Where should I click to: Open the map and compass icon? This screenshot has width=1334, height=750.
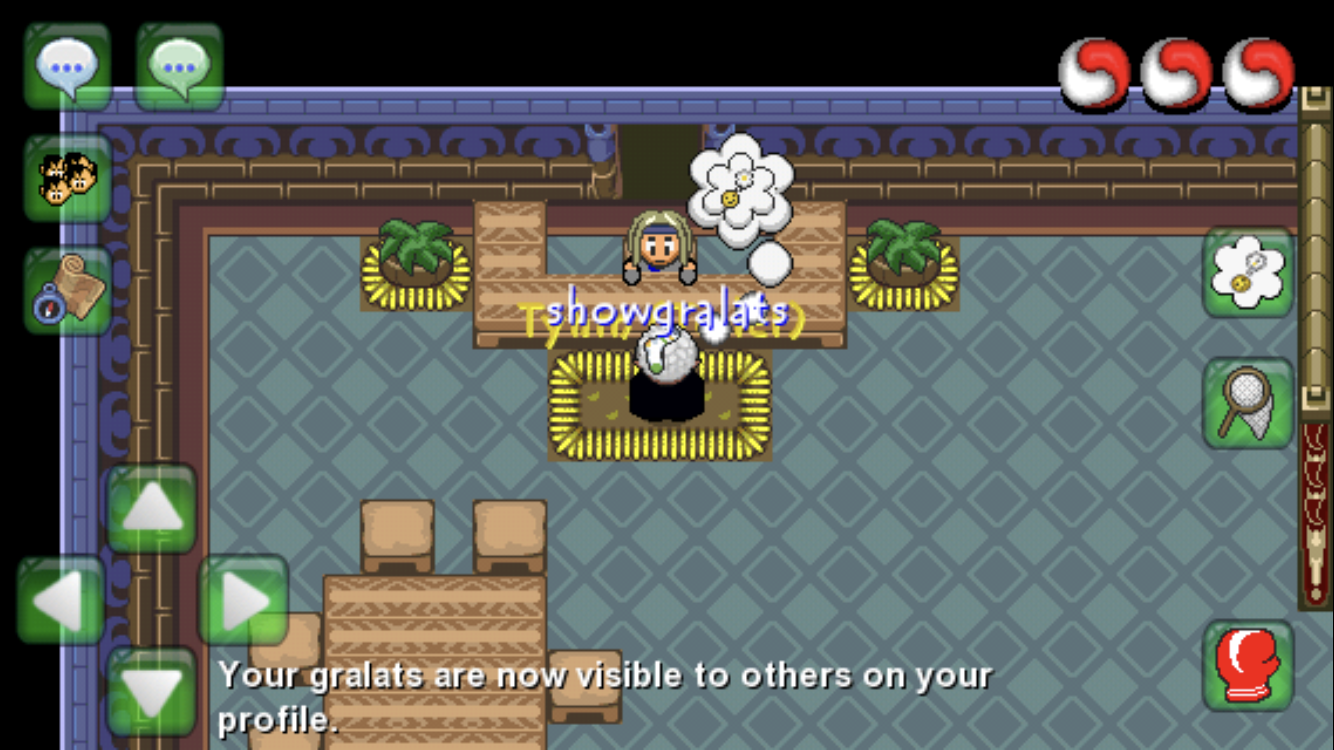pyautogui.click(x=67, y=290)
